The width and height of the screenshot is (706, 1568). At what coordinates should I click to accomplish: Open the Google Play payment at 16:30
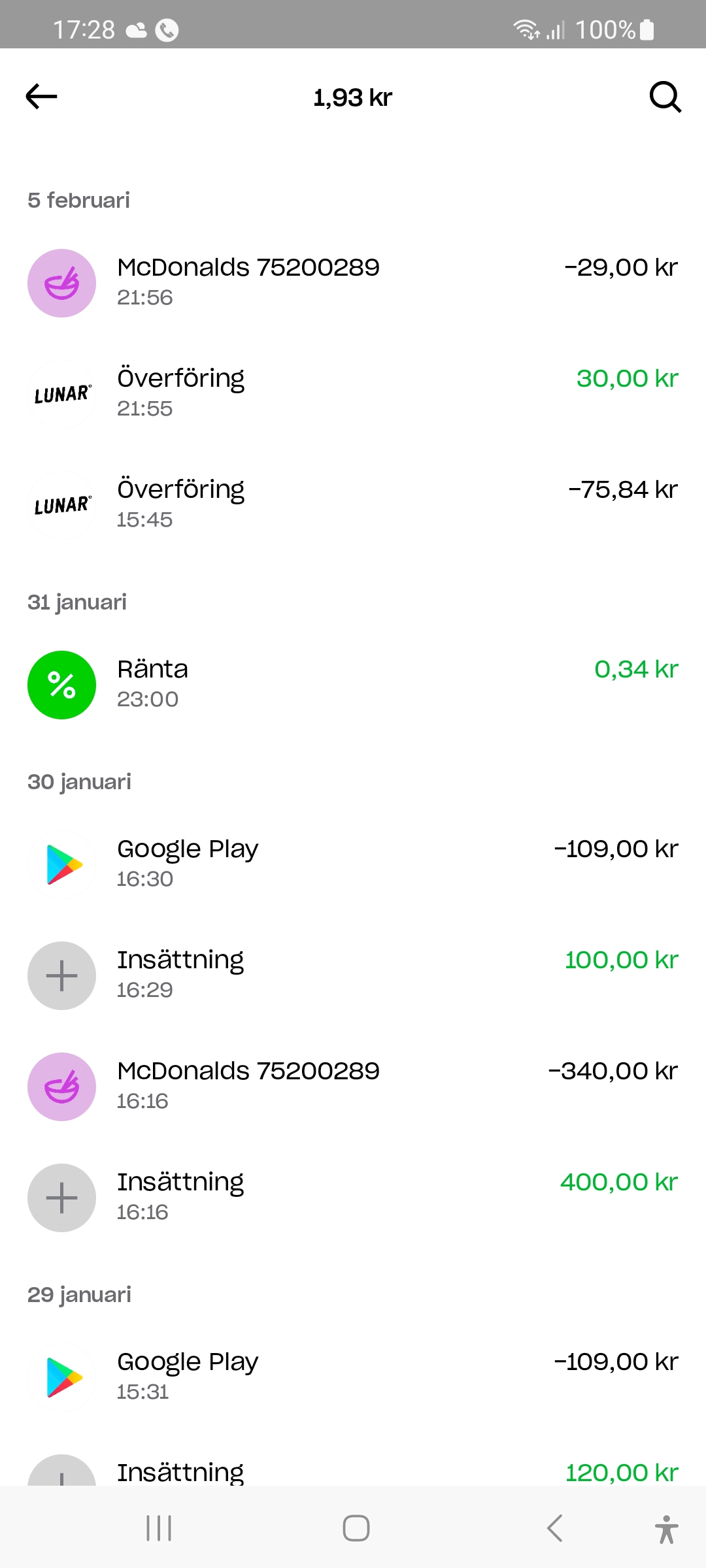coord(353,864)
